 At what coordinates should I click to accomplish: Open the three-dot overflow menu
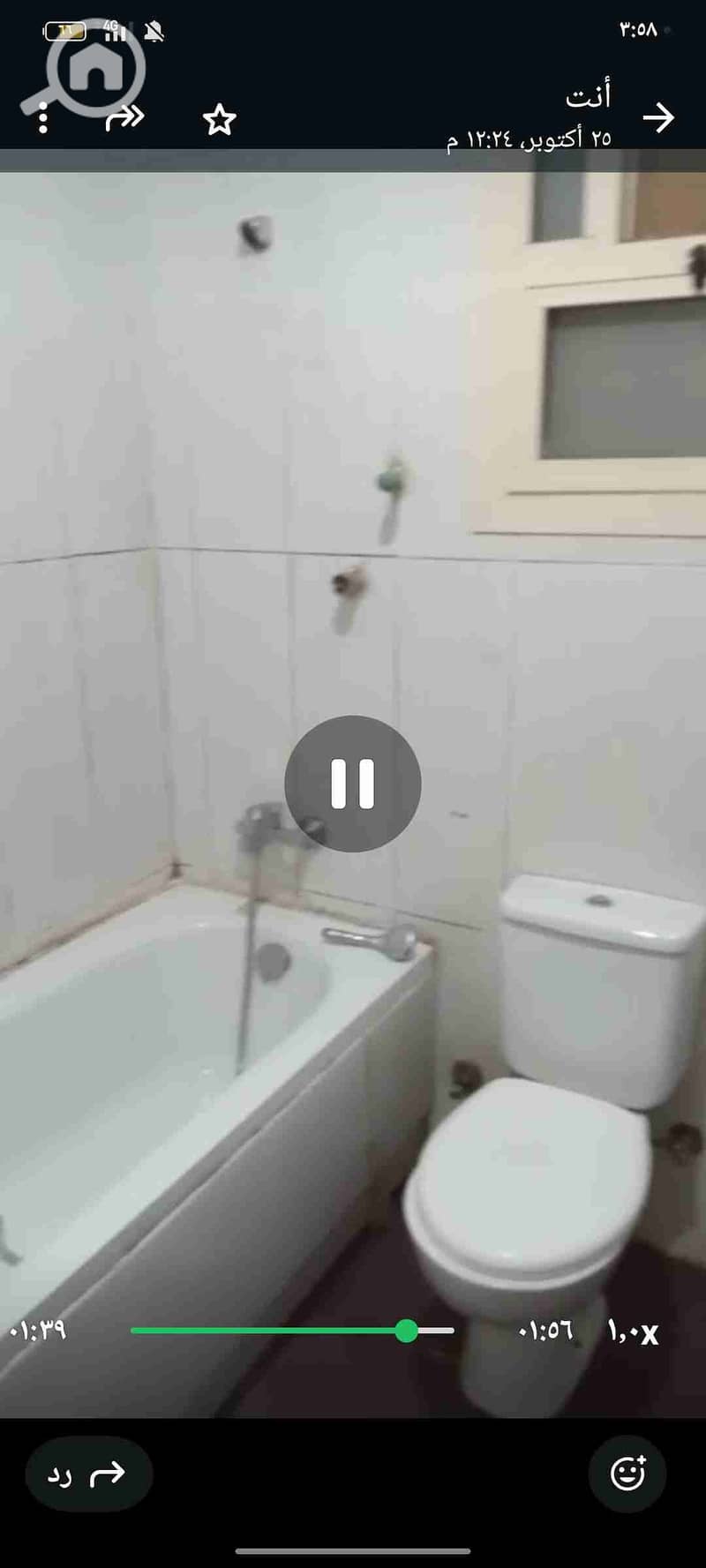click(43, 118)
